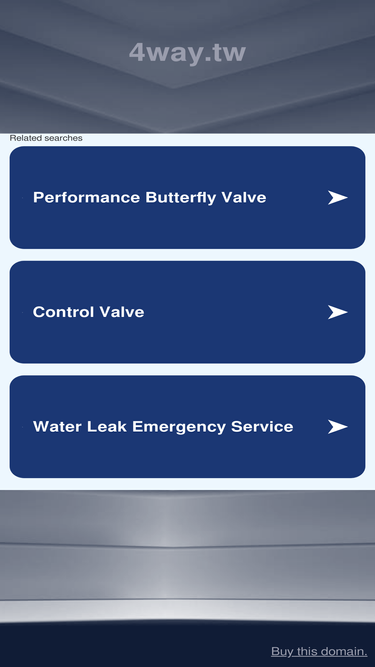Open the Performance Butterfly Valve search

(x=187, y=197)
